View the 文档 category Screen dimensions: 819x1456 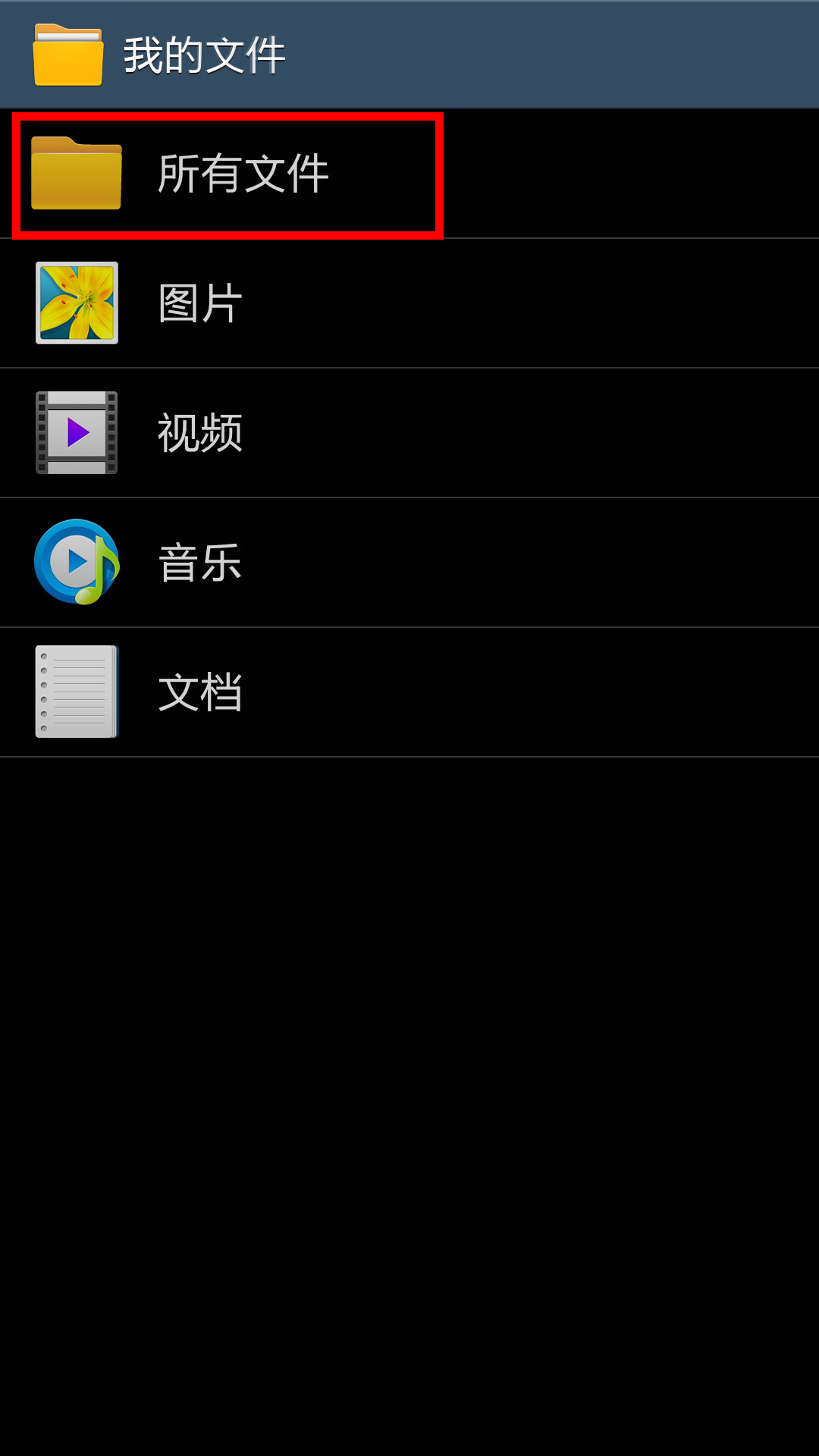coord(200,692)
